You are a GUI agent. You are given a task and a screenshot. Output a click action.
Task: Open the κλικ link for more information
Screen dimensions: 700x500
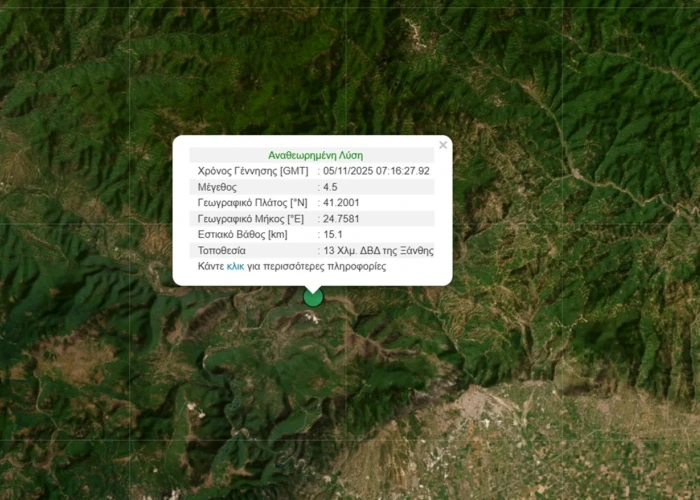235,267
